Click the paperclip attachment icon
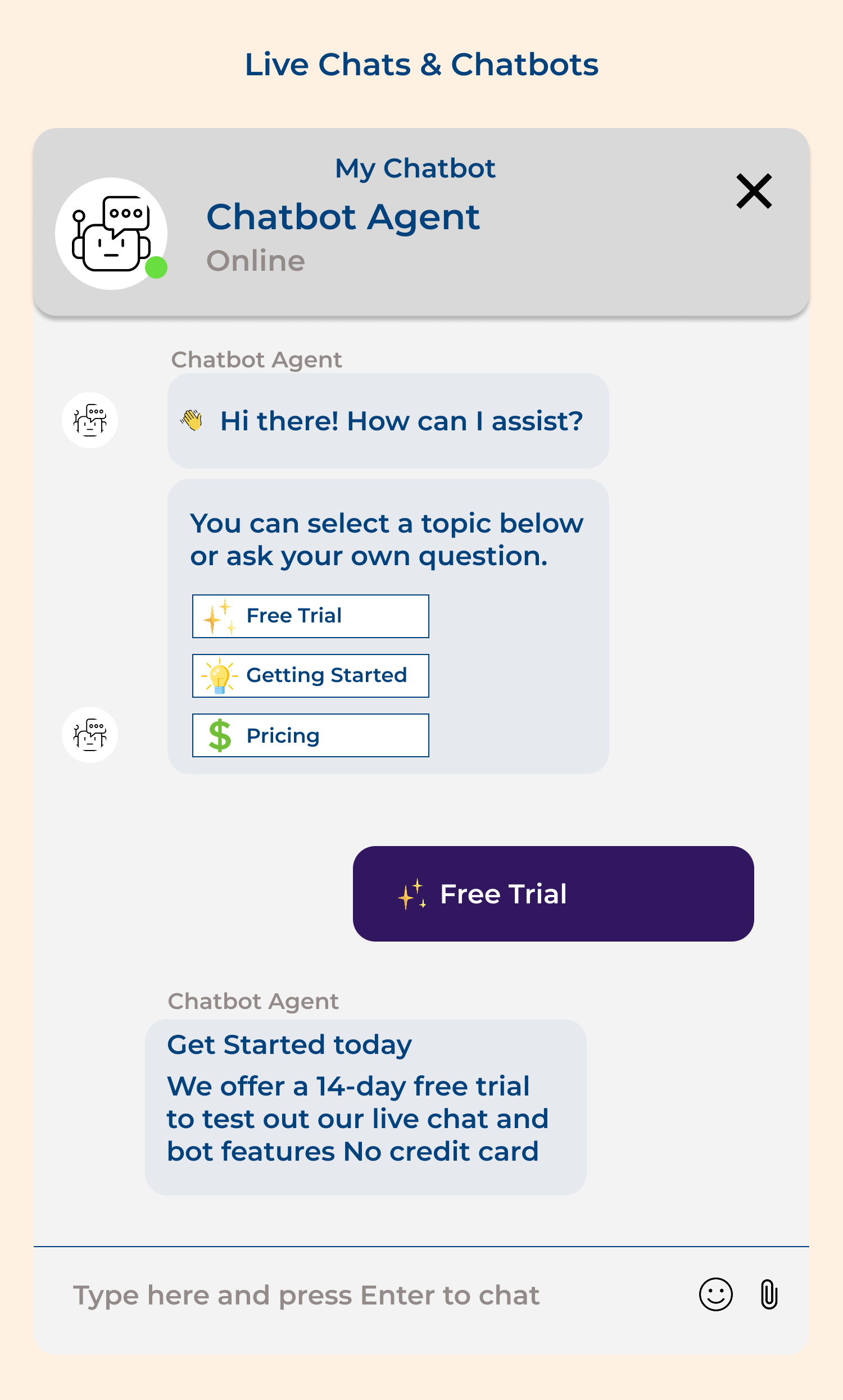The width and height of the screenshot is (843, 1400). [x=769, y=1295]
